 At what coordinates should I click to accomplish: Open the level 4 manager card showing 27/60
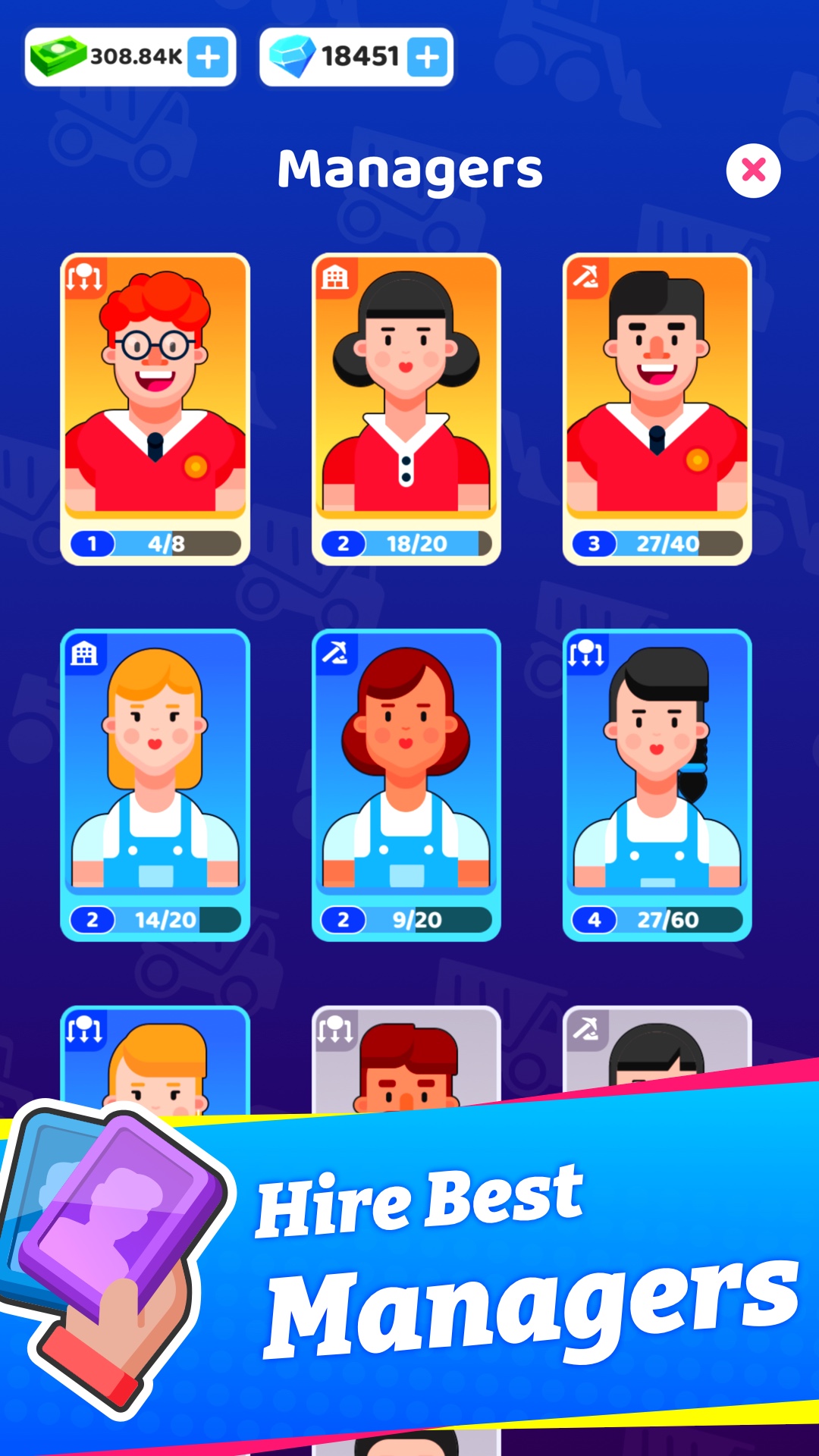point(657,785)
